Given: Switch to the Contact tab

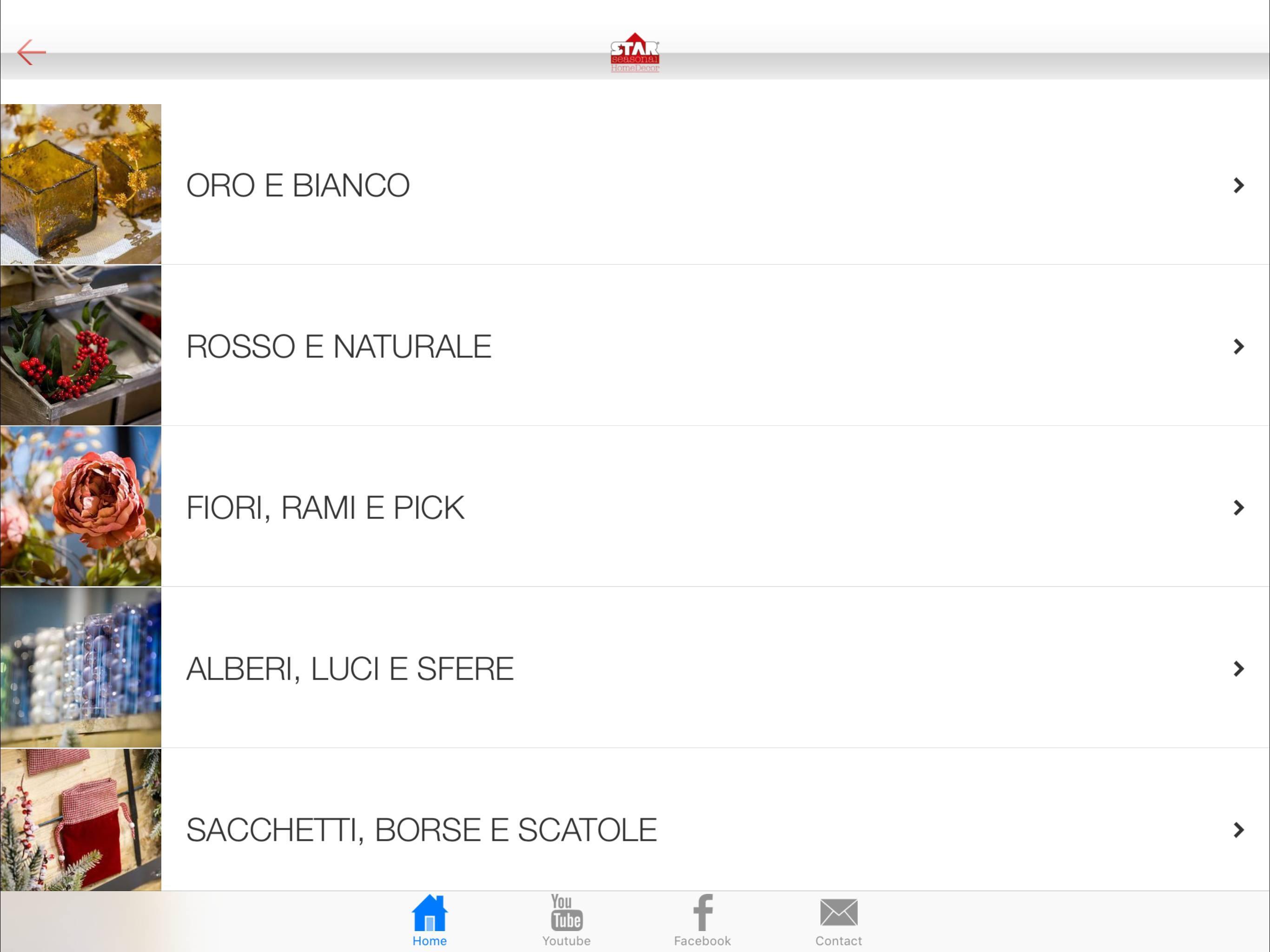Looking at the screenshot, I should [838, 920].
